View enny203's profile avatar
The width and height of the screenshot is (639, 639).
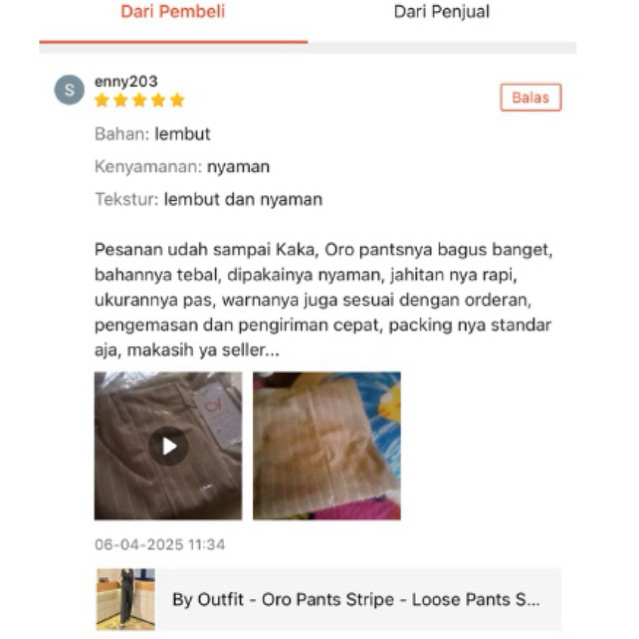pyautogui.click(x=69, y=90)
